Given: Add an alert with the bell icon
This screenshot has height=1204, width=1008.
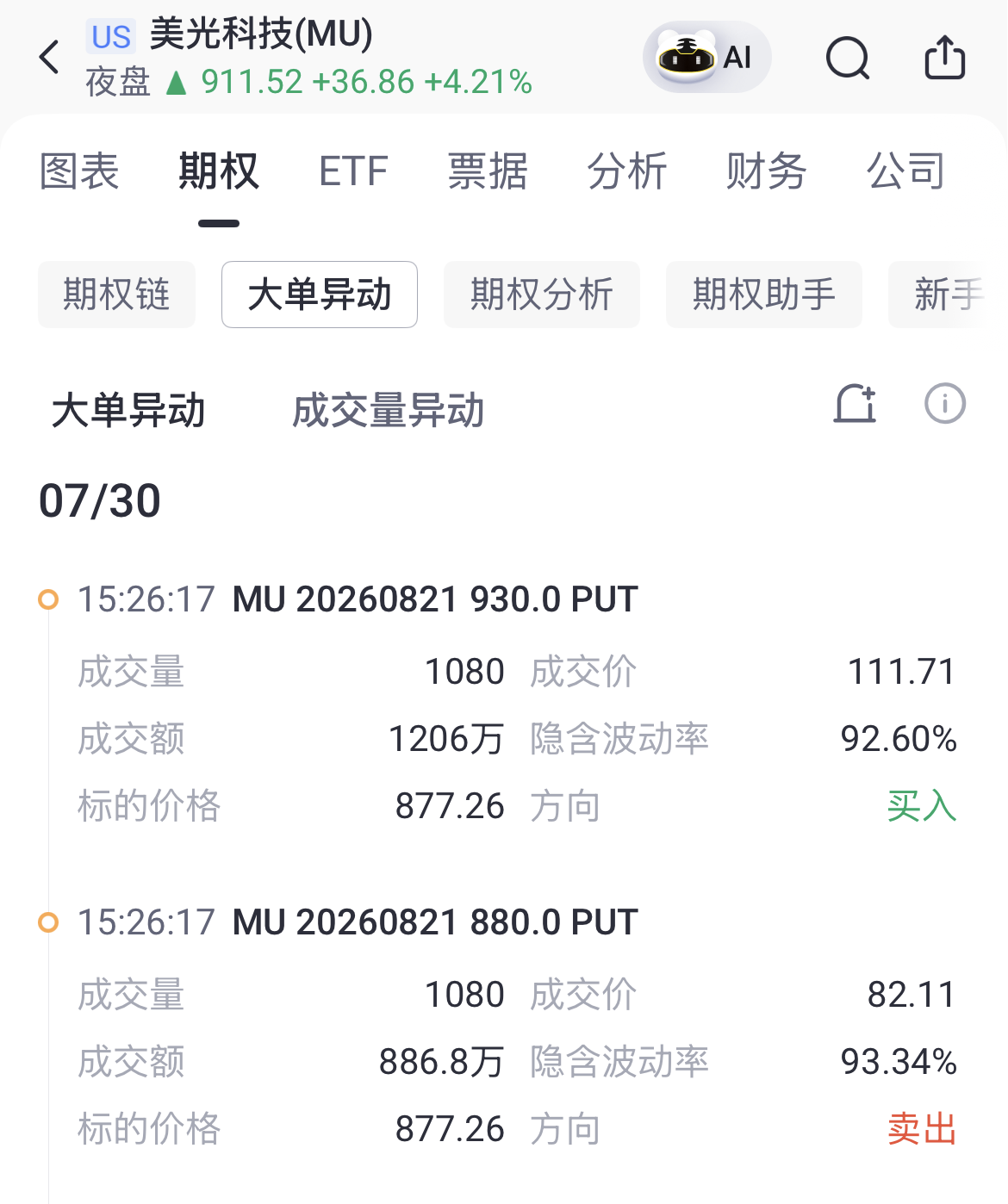Looking at the screenshot, I should (855, 404).
